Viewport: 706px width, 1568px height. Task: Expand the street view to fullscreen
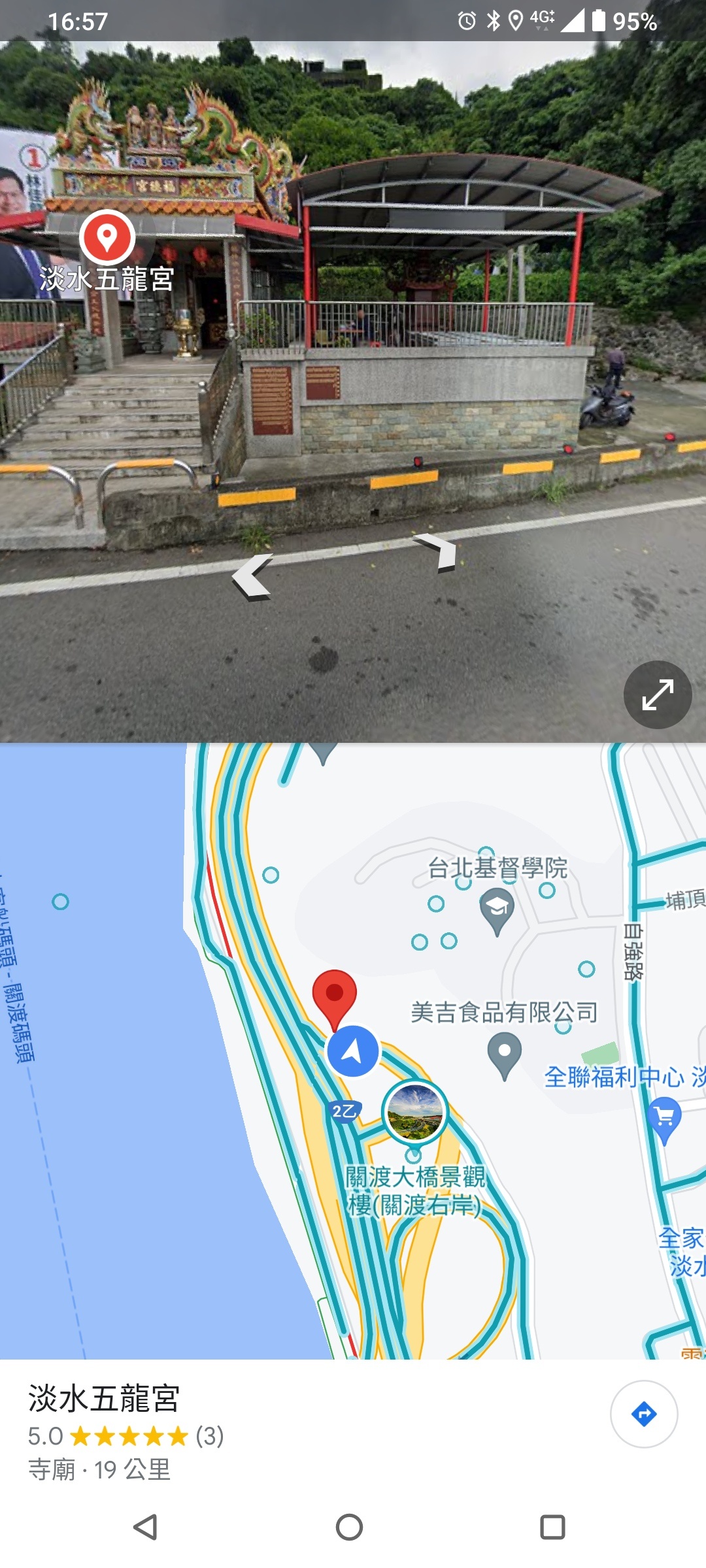click(657, 694)
